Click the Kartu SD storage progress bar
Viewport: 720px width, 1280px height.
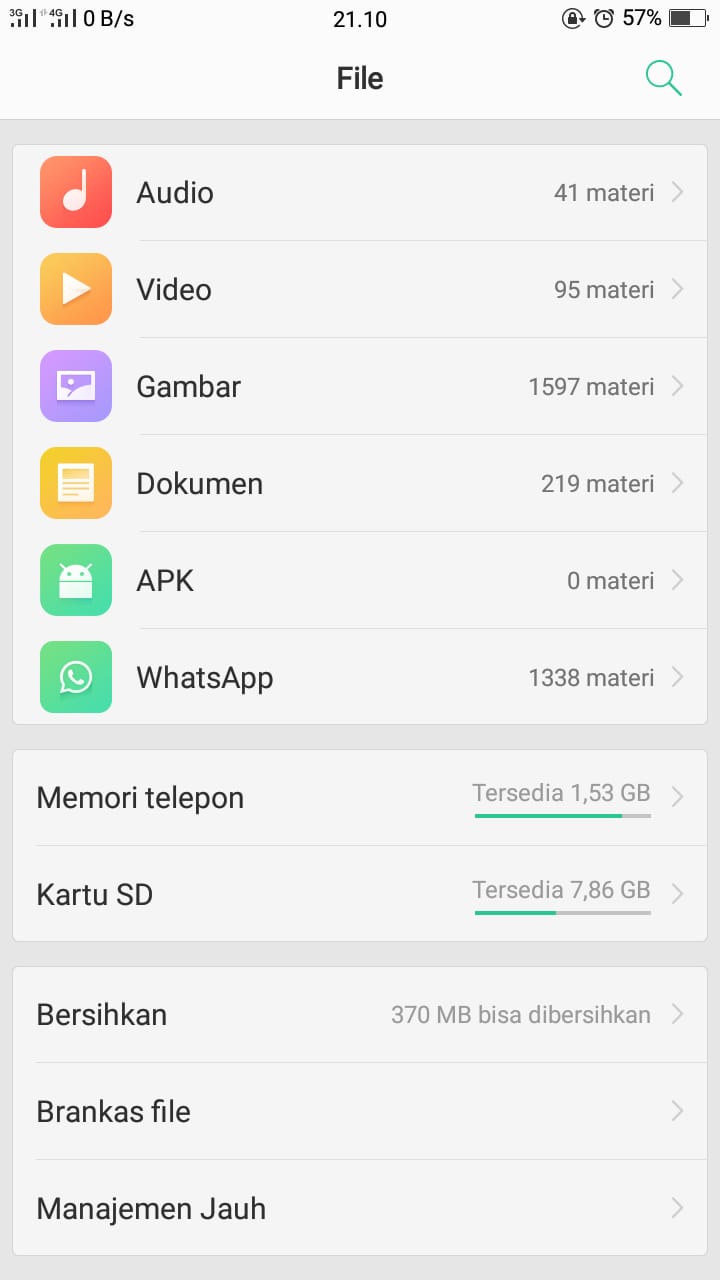[562, 913]
